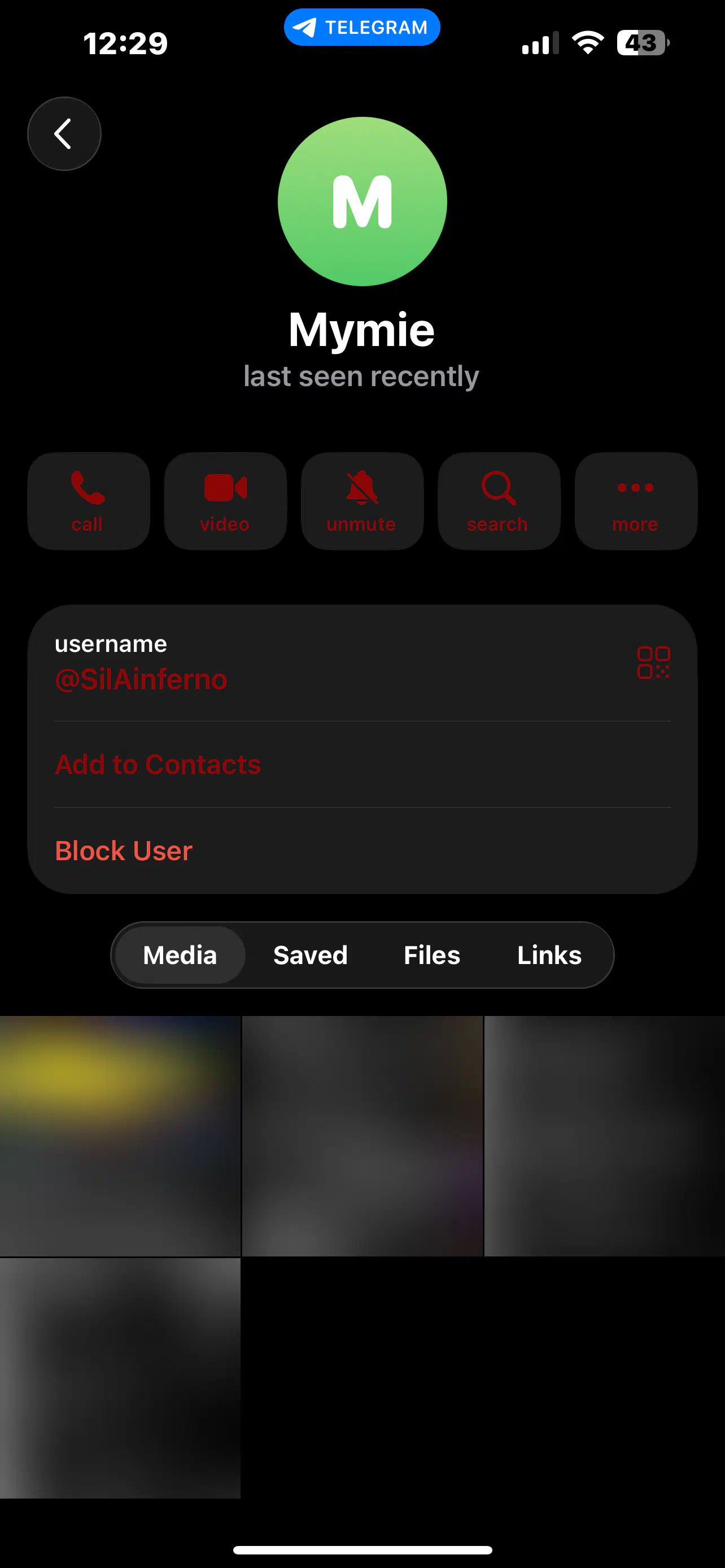Switch to the Files tab

[431, 955]
